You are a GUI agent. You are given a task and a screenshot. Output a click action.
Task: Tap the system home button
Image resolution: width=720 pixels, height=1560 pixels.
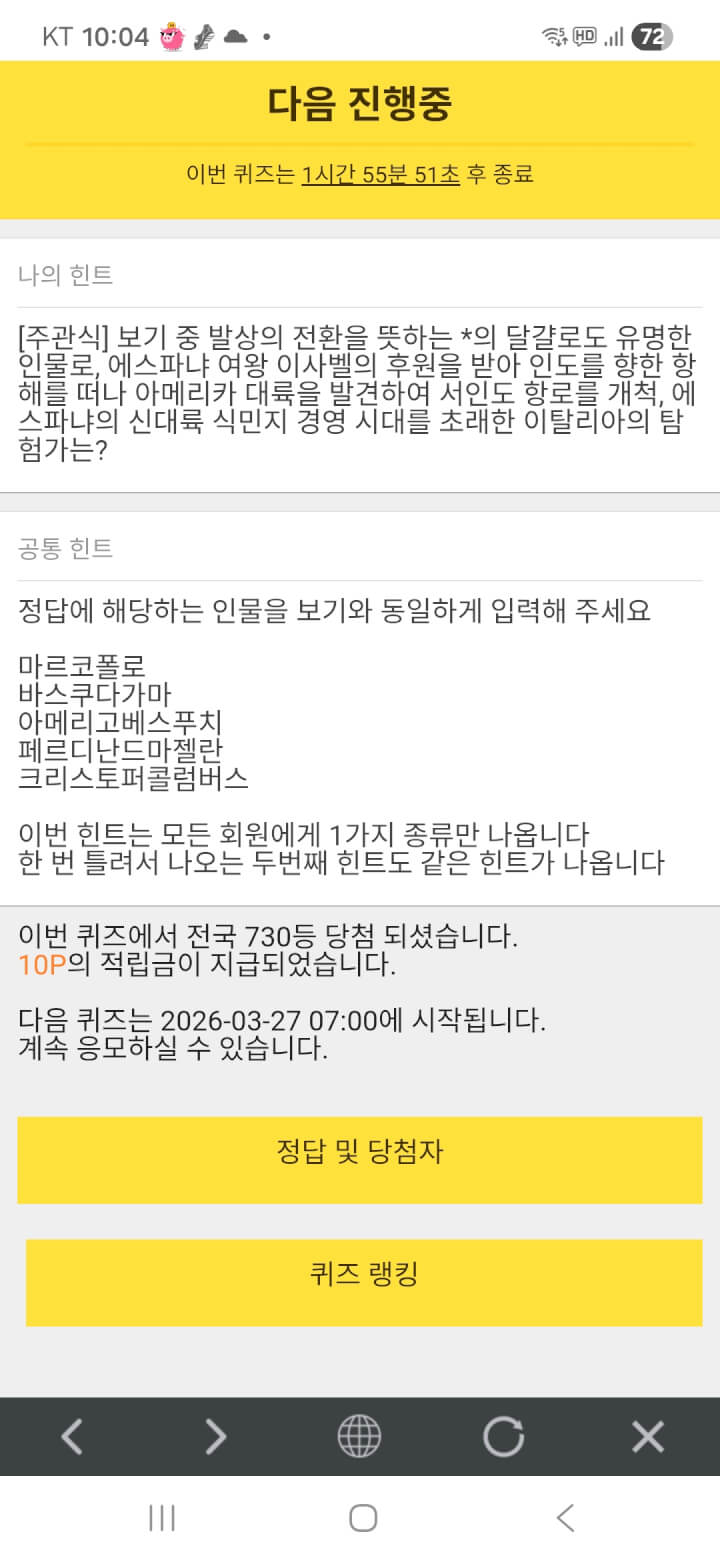click(362, 1518)
